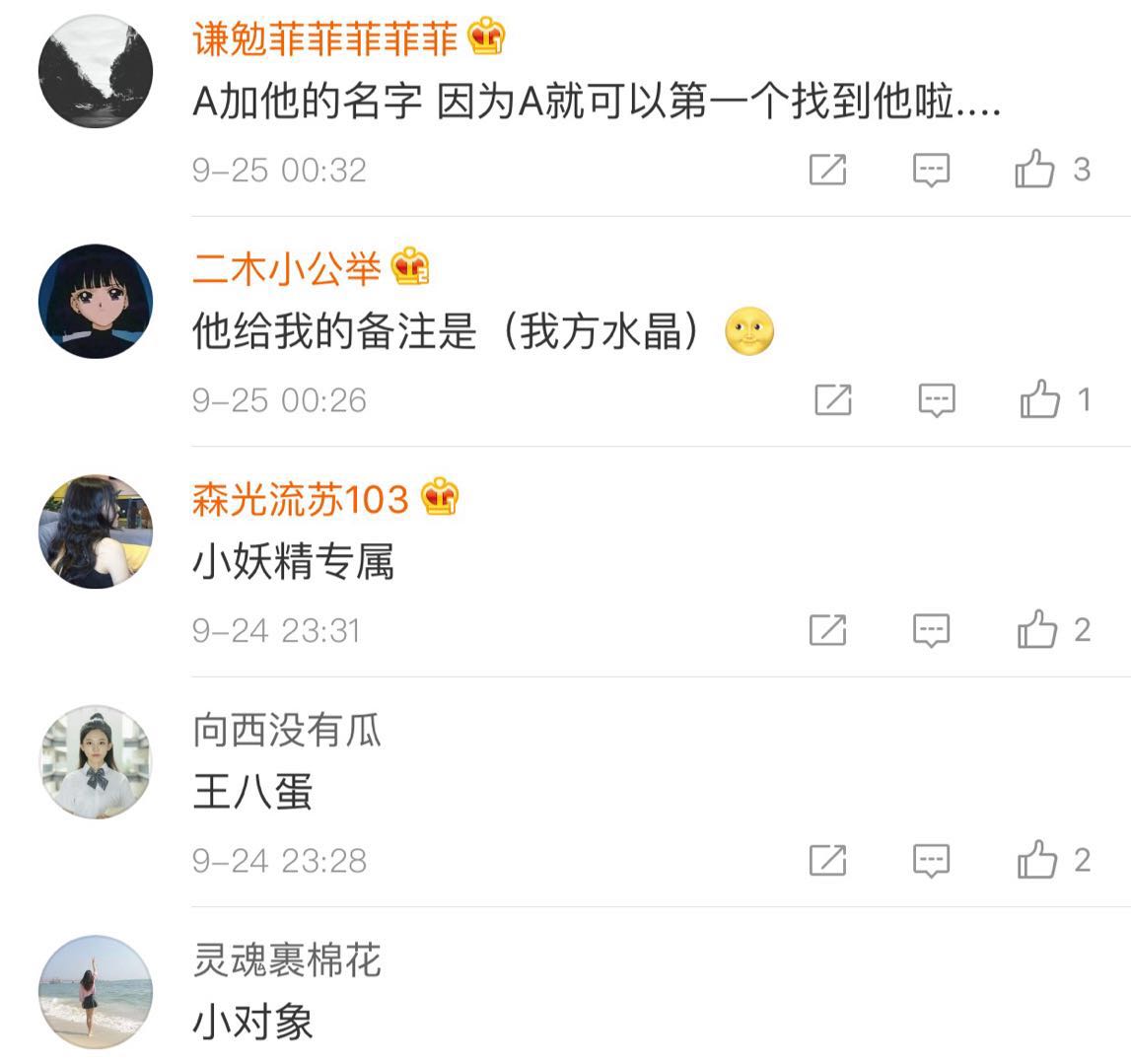Open 二木小公举's avatar
Image resolution: width=1131 pixels, height=1064 pixels.
pos(96,301)
